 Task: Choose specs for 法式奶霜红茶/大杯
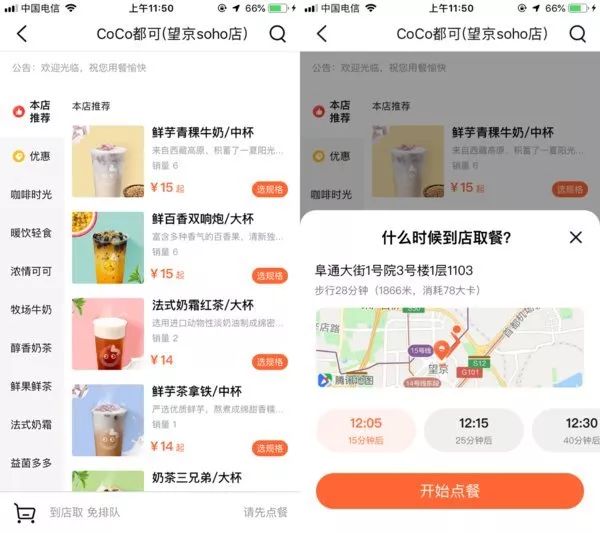(269, 361)
